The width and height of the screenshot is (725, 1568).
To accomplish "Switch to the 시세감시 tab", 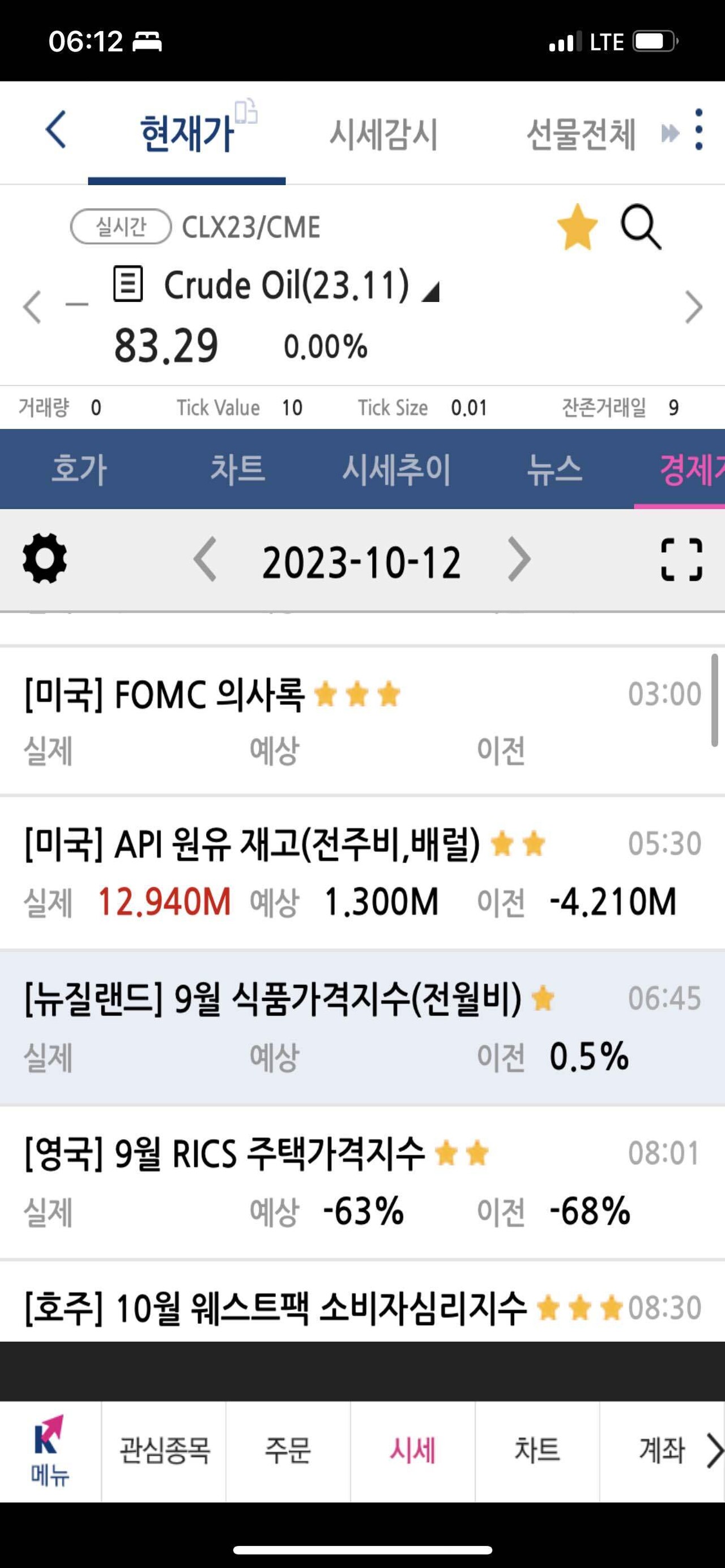I will [x=383, y=134].
